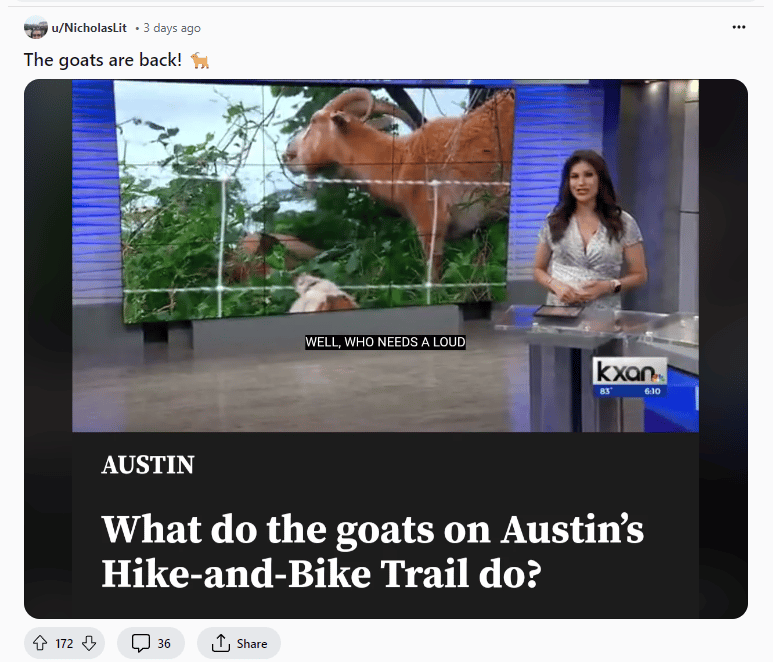This screenshot has height=662, width=773.
Task: Upvote the goats post
Action: [x=40, y=643]
